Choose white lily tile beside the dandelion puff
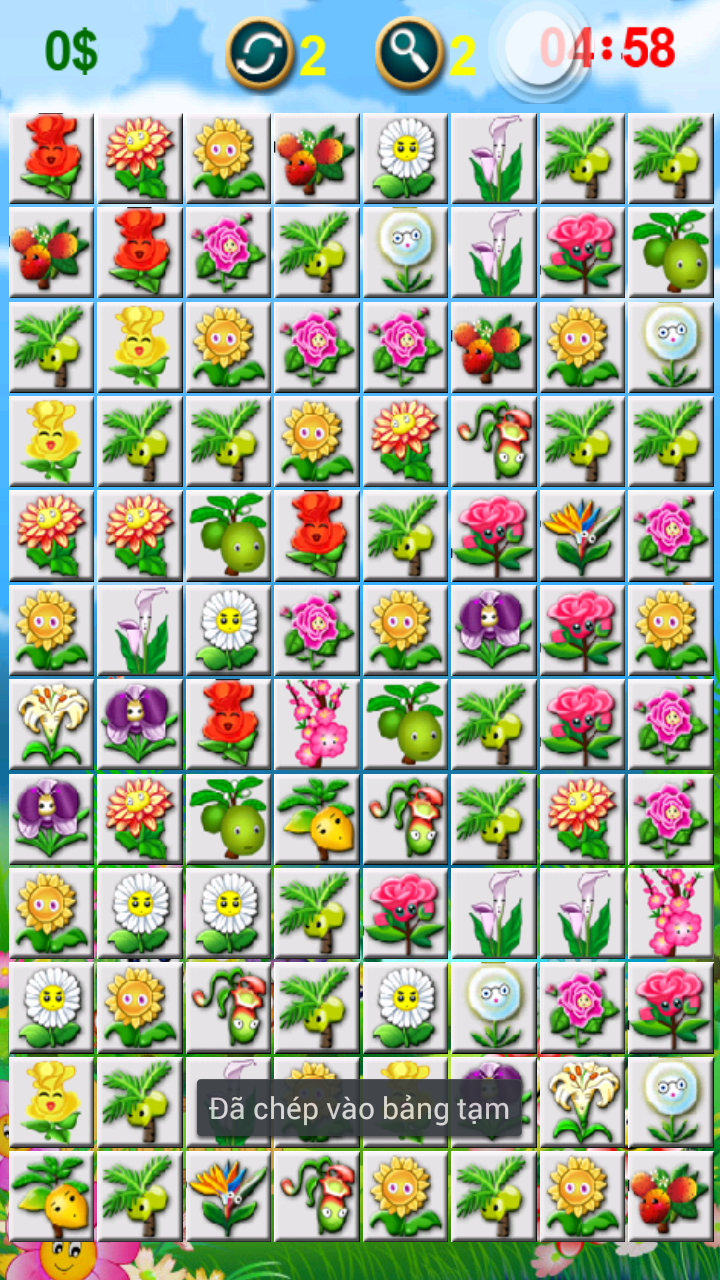 pyautogui.click(x=580, y=1099)
